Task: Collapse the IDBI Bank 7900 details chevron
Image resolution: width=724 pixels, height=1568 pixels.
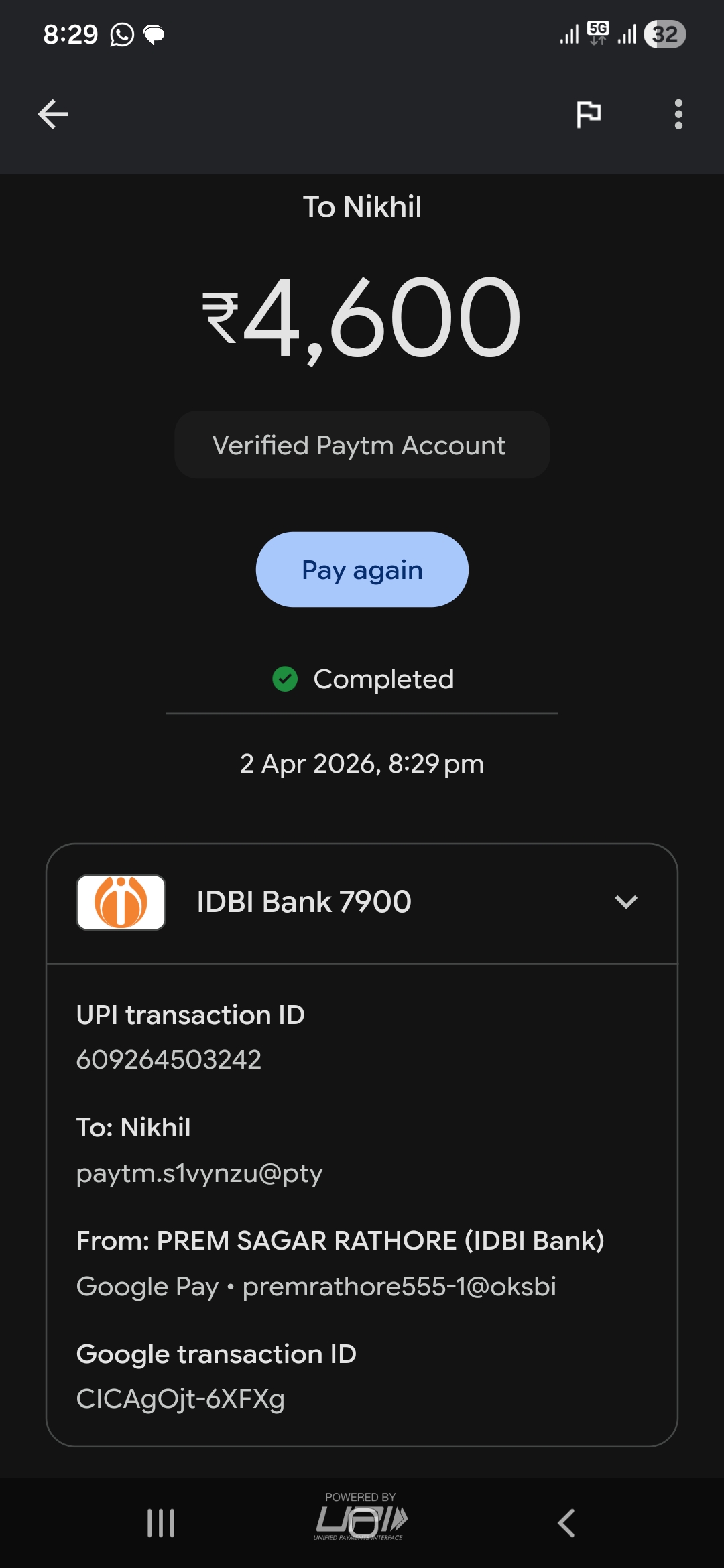Action: (x=625, y=902)
